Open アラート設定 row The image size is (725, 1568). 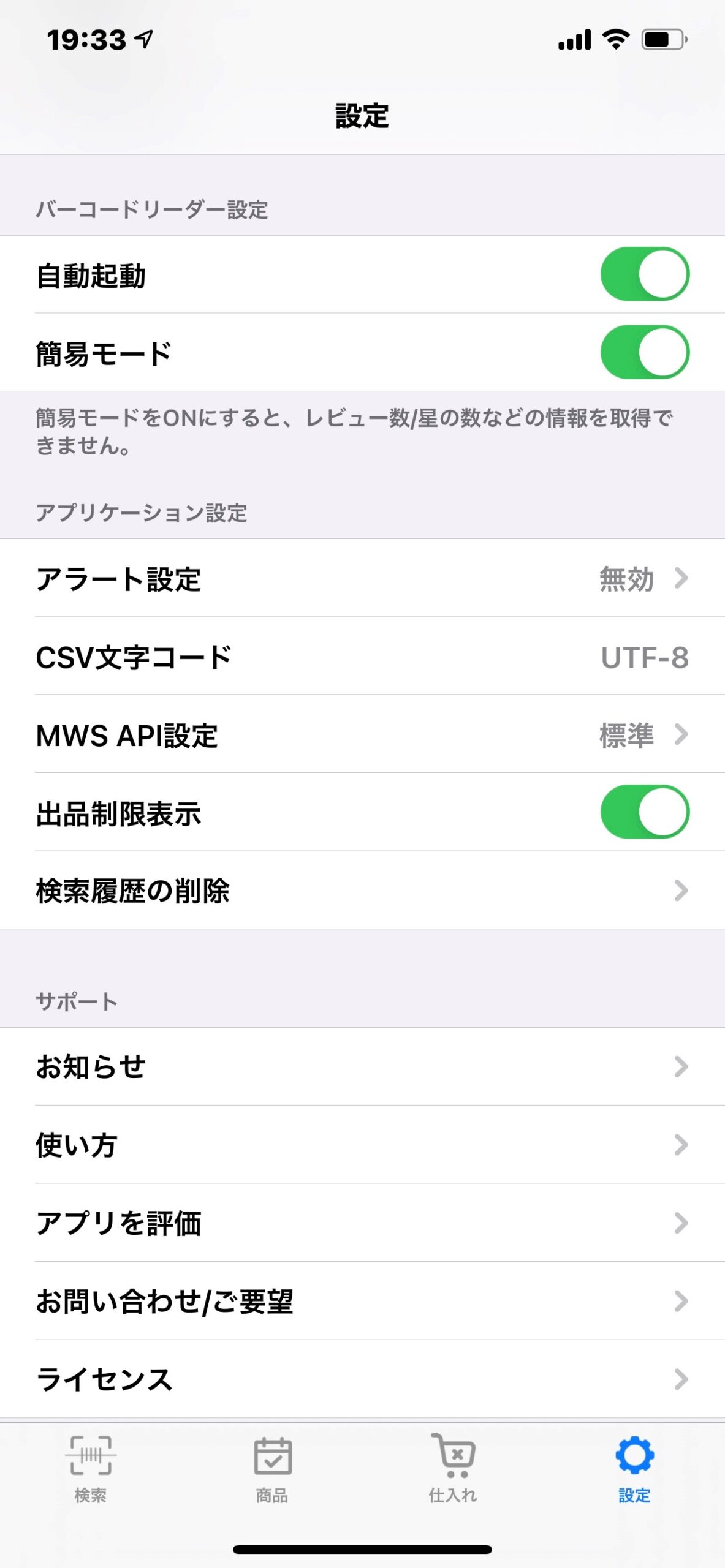coord(362,578)
